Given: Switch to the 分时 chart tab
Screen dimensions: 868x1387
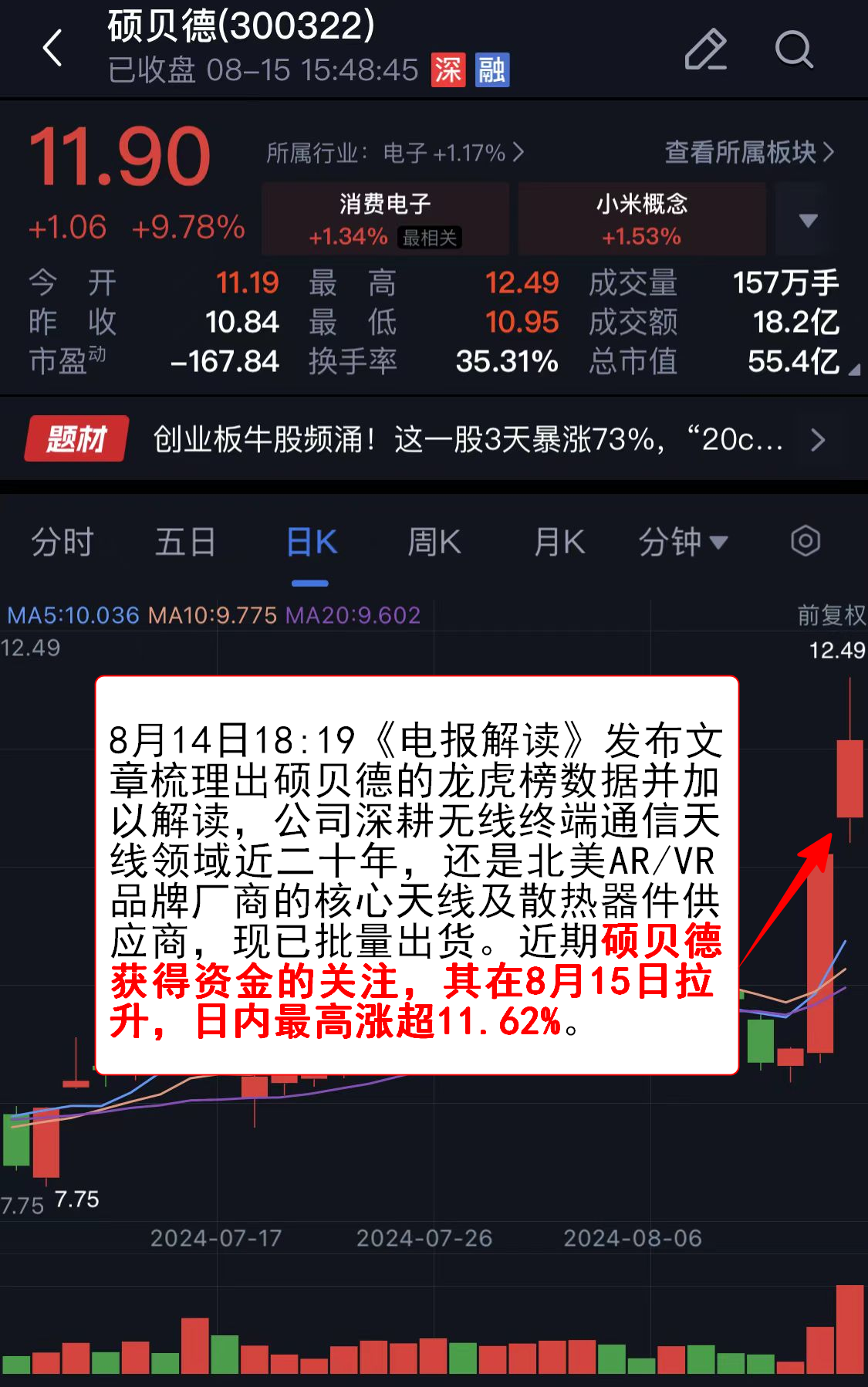Looking at the screenshot, I should [x=62, y=542].
